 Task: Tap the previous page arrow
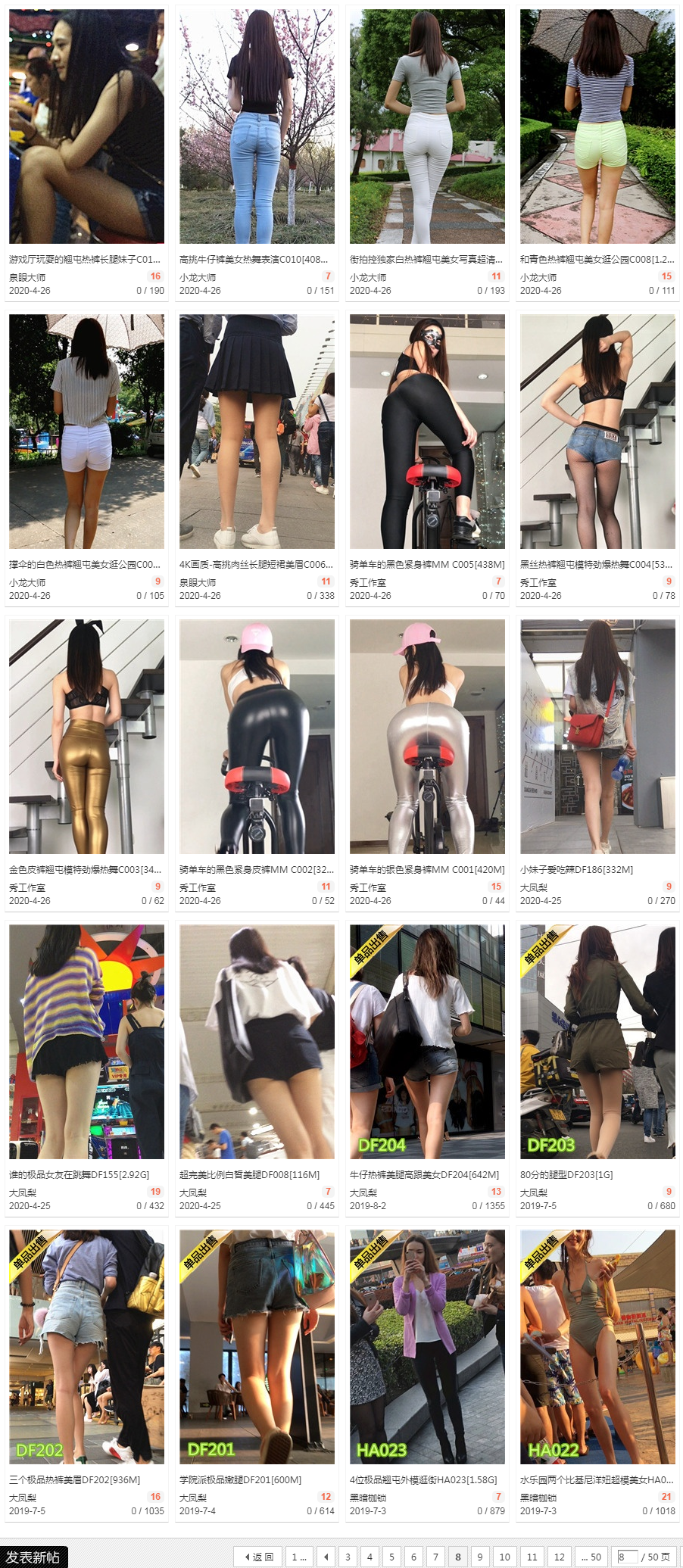(326, 1557)
